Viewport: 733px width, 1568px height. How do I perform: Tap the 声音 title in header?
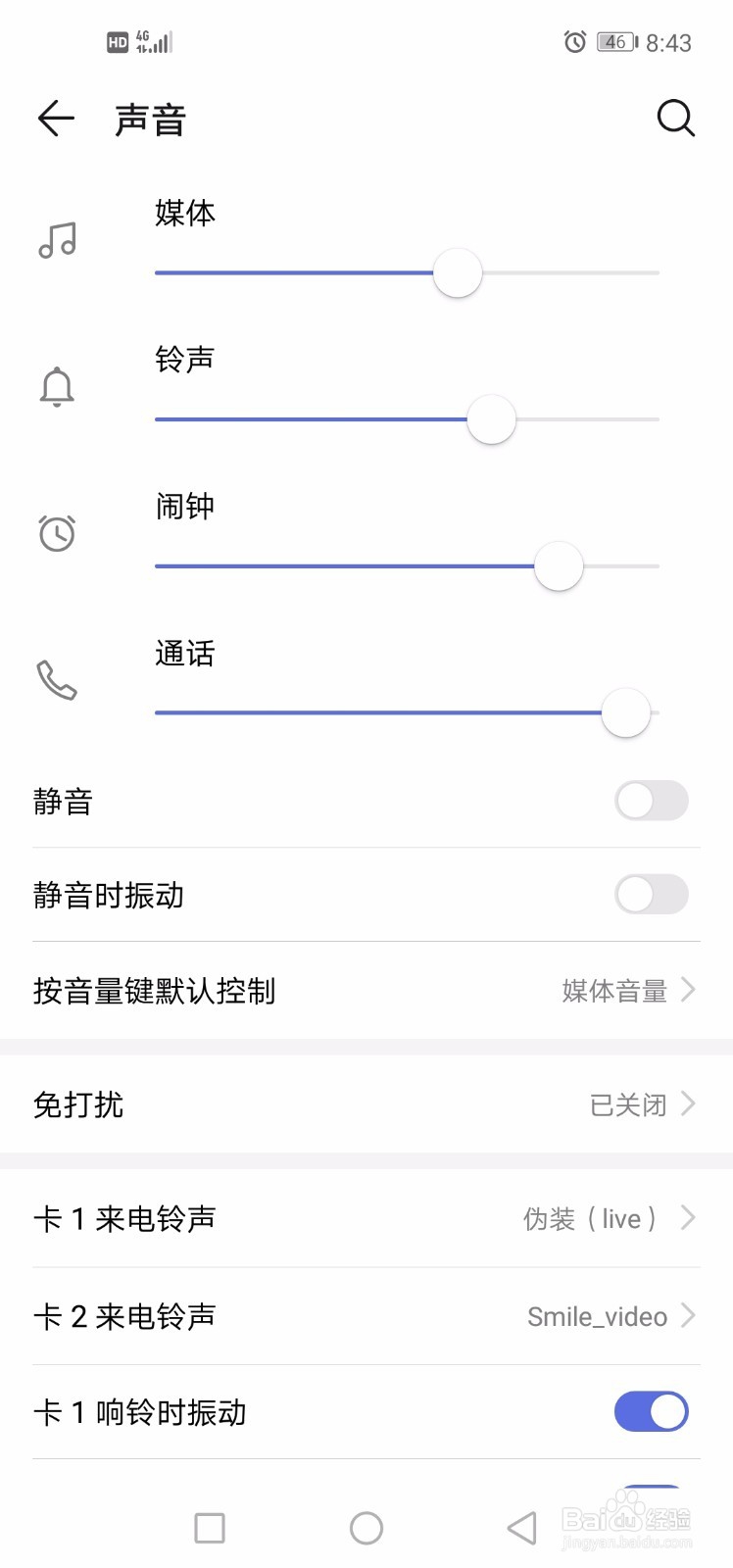[x=147, y=118]
